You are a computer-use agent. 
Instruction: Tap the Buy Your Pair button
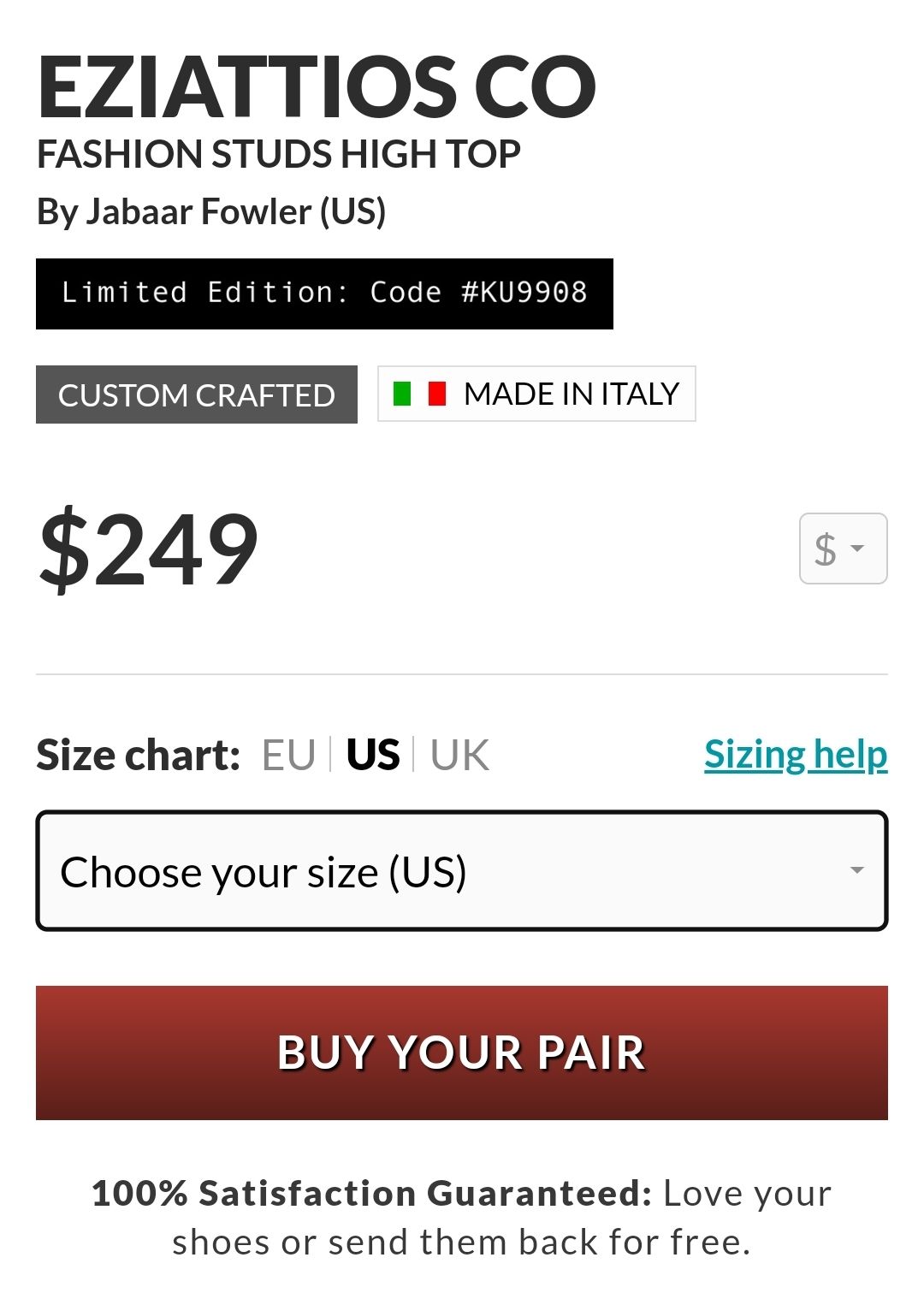[x=461, y=1053]
